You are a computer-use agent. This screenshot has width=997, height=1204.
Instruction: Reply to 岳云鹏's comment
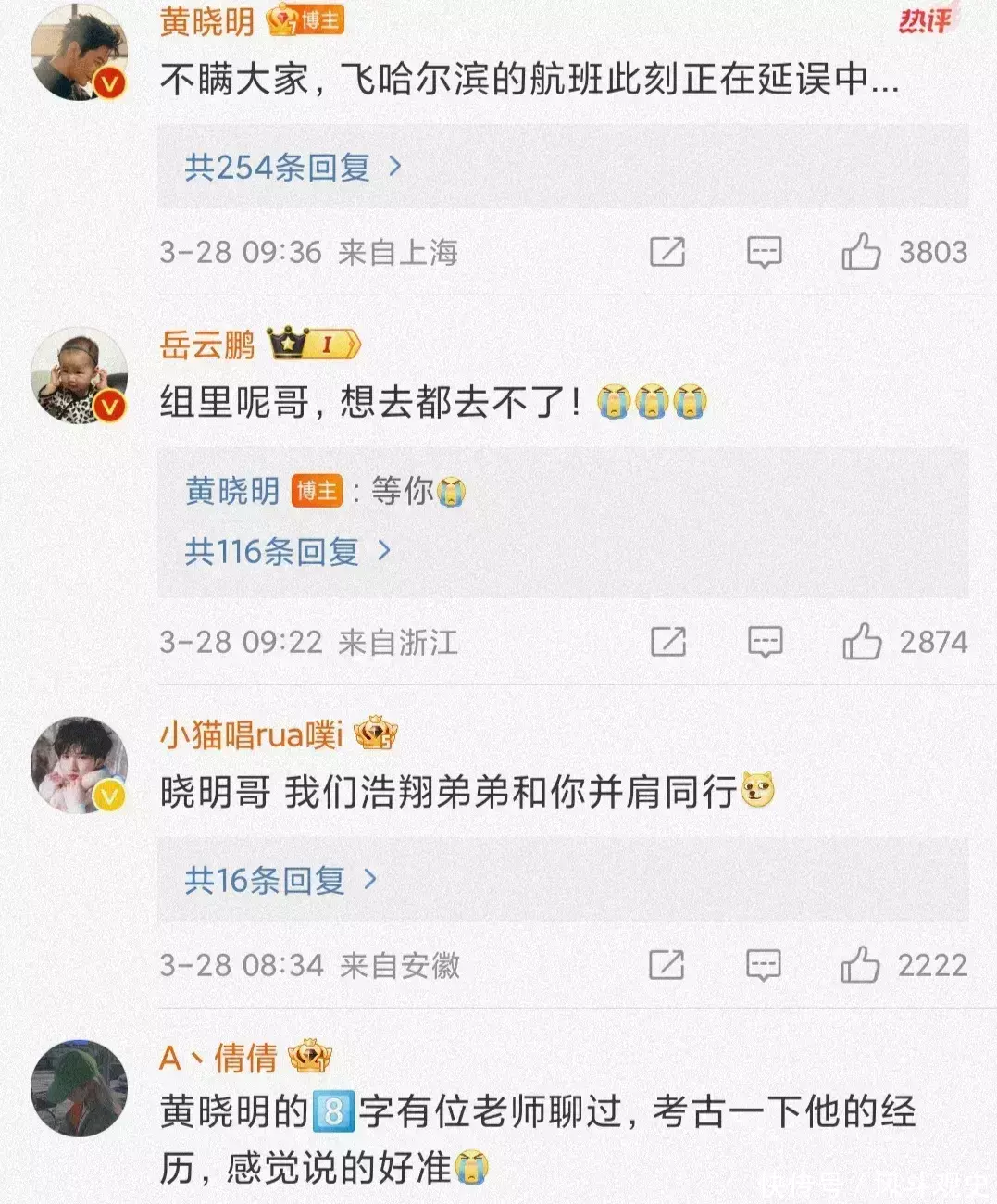point(764,642)
